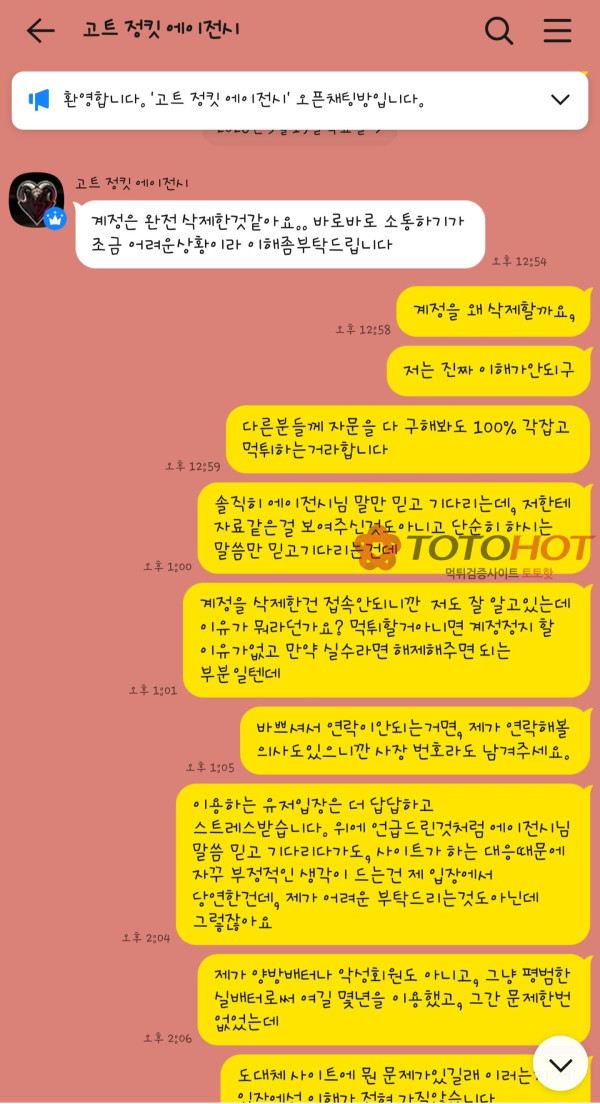Image resolution: width=600 pixels, height=1104 pixels.
Task: Go back from the chat room
Action: point(40,31)
